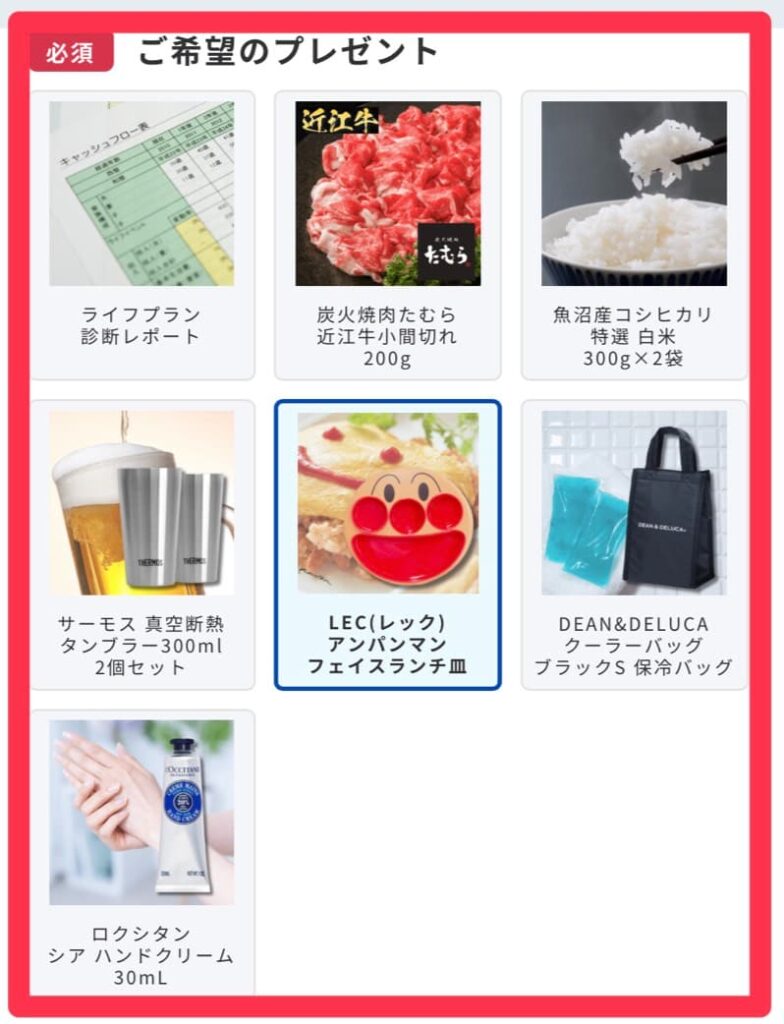Choose DEAN&DELUCA クーラーバッグ present
This screenshot has width=784, height=1024.
[634, 545]
